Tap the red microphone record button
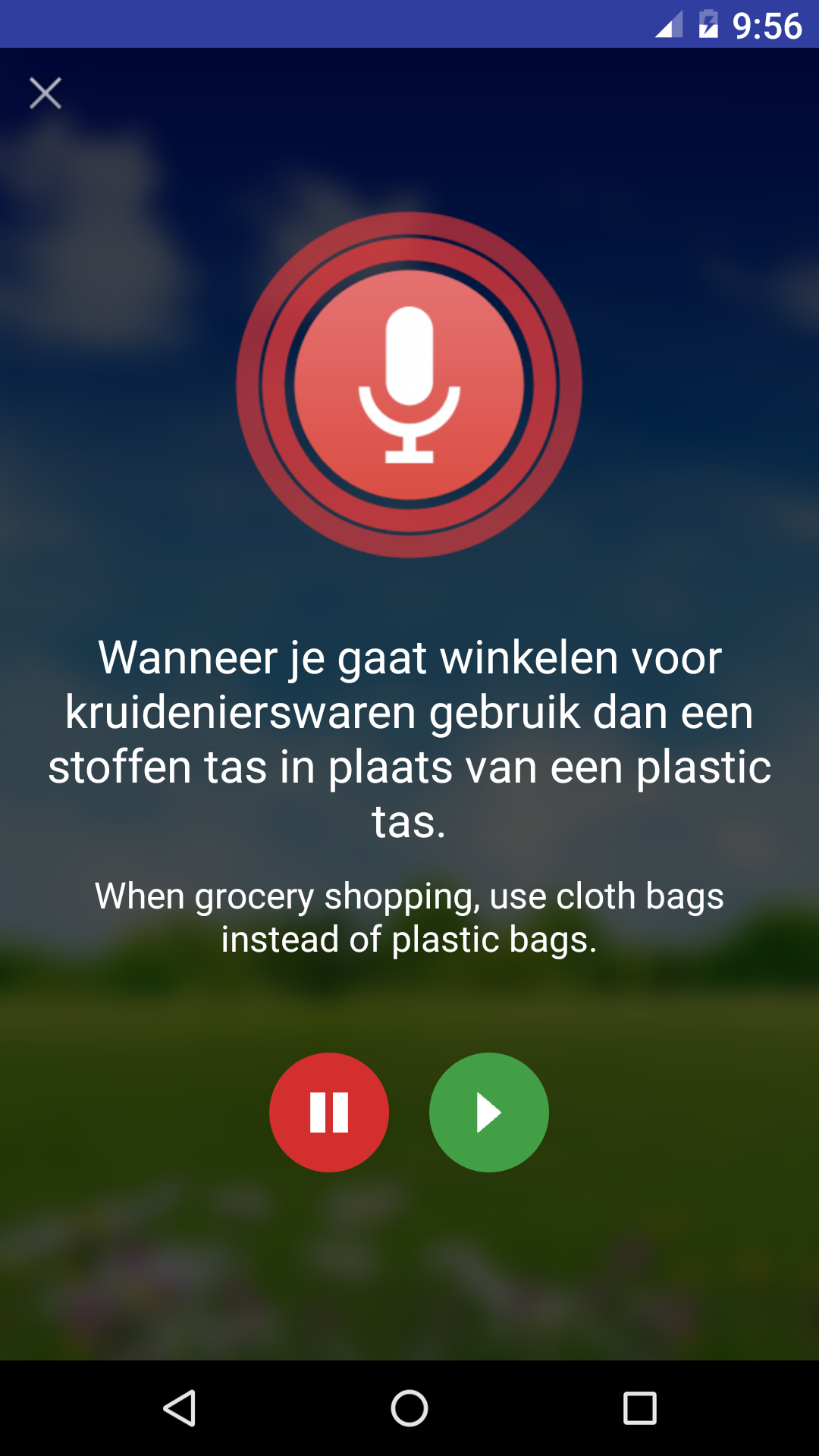Viewport: 819px width, 1456px height. 409,384
